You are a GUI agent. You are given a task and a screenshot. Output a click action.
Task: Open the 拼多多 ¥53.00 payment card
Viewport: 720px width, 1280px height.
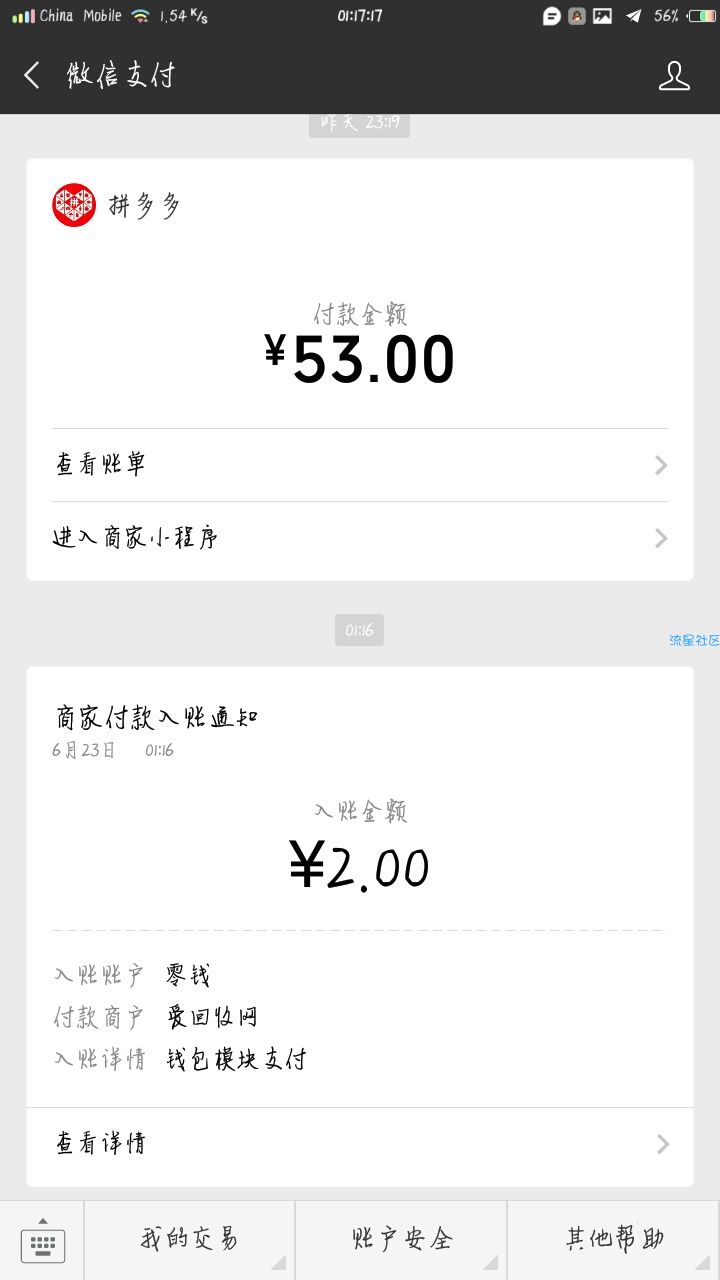360,369
